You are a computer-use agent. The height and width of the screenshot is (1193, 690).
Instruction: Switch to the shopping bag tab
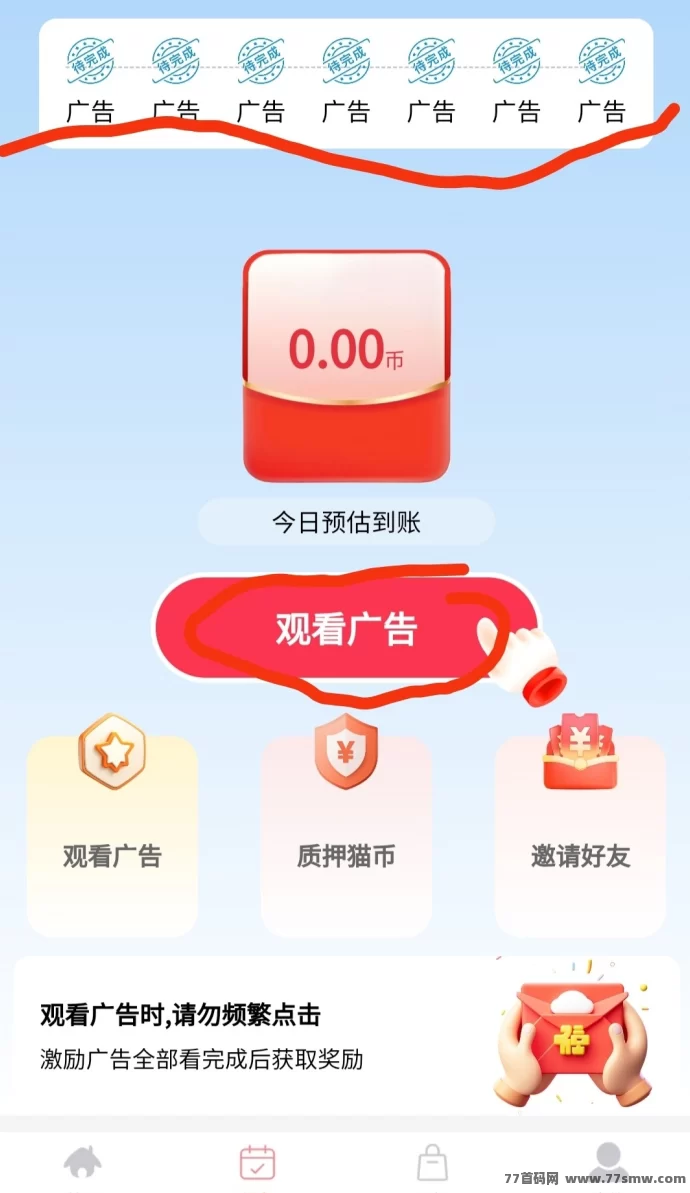(x=432, y=1163)
